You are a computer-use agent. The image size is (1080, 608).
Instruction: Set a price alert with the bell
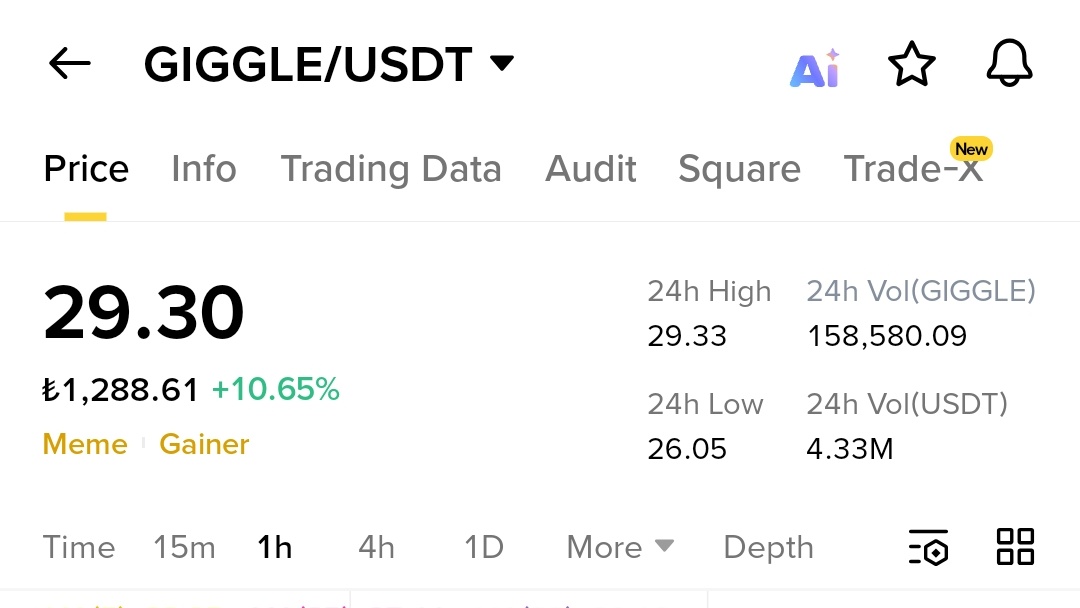click(x=1009, y=65)
